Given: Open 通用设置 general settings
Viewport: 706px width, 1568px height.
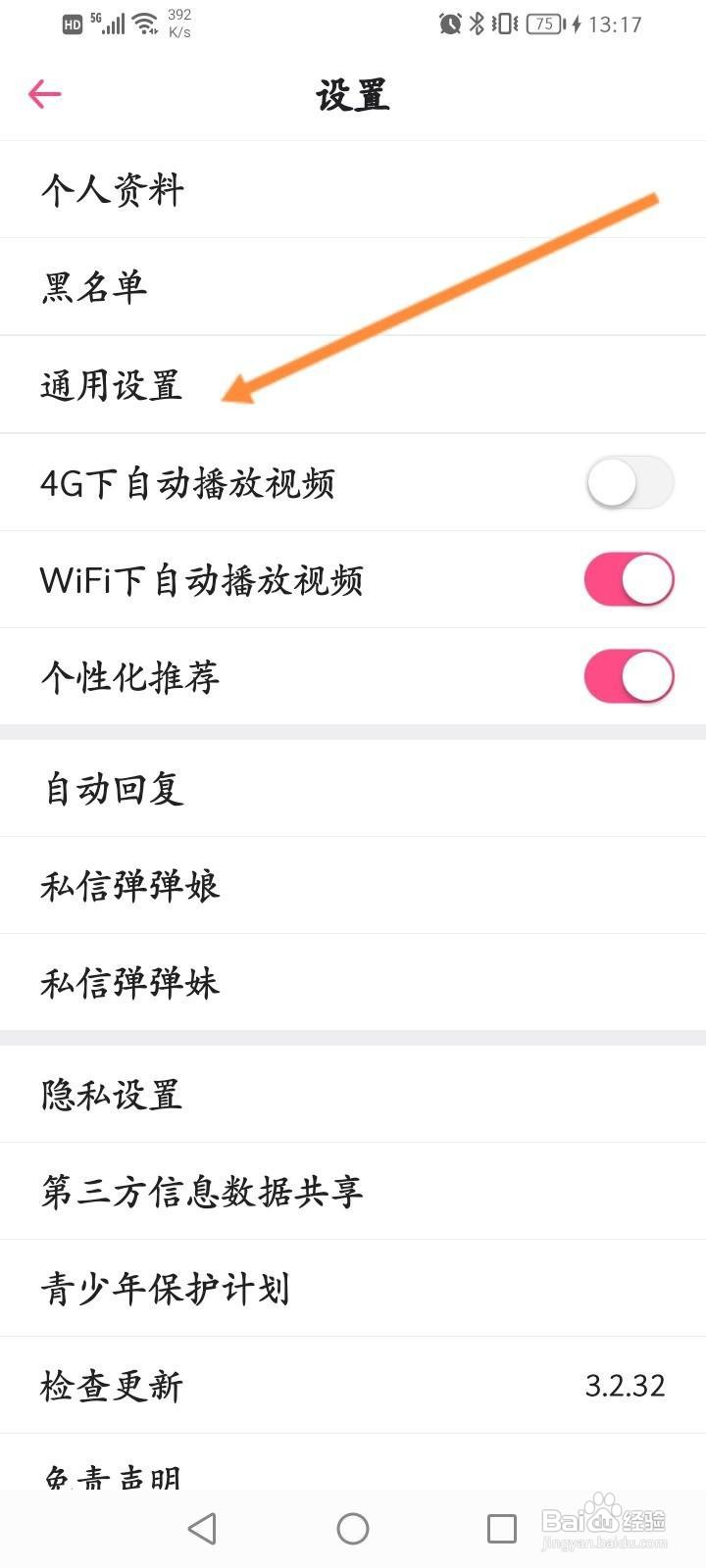Looking at the screenshot, I should 353,384.
